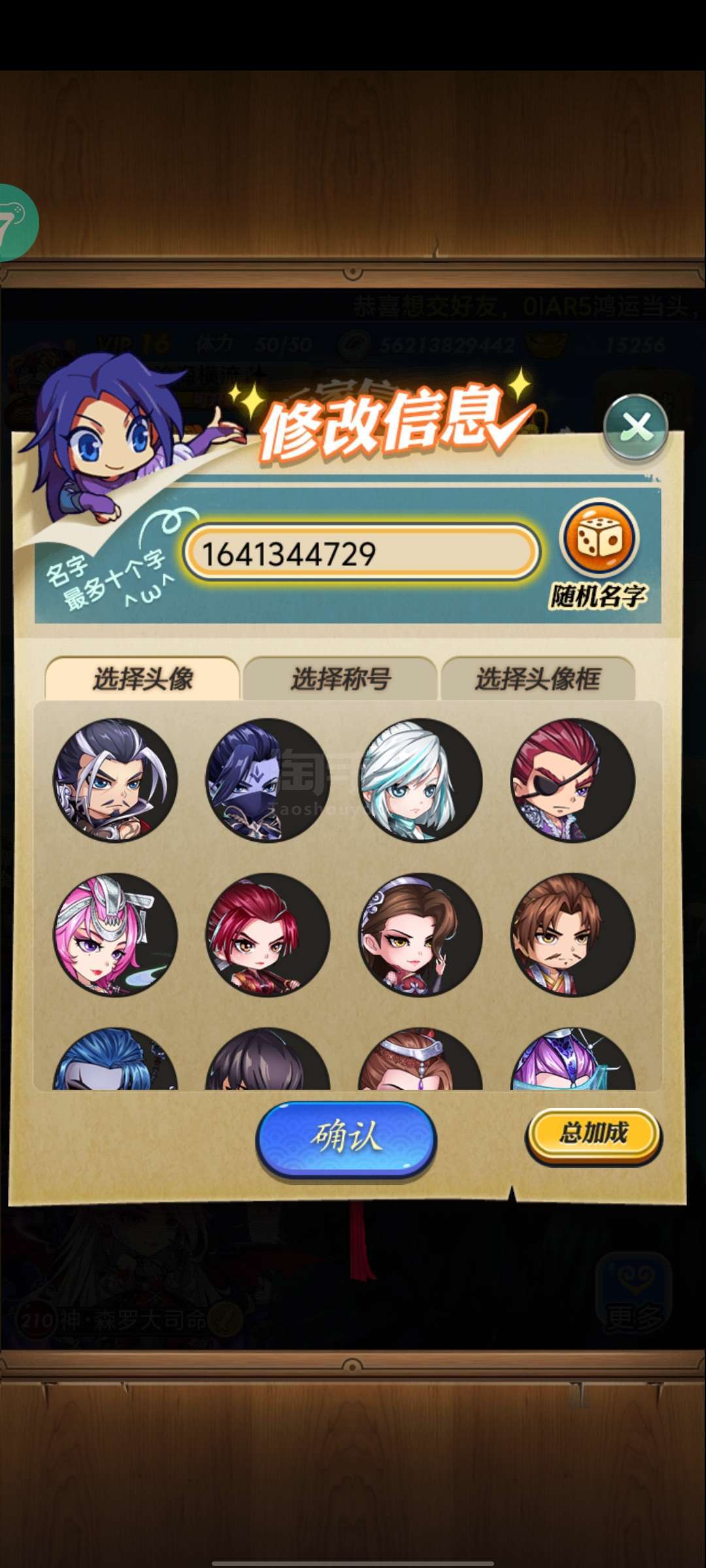
Task: Choose the masked purple ninja avatar
Action: 267,780
